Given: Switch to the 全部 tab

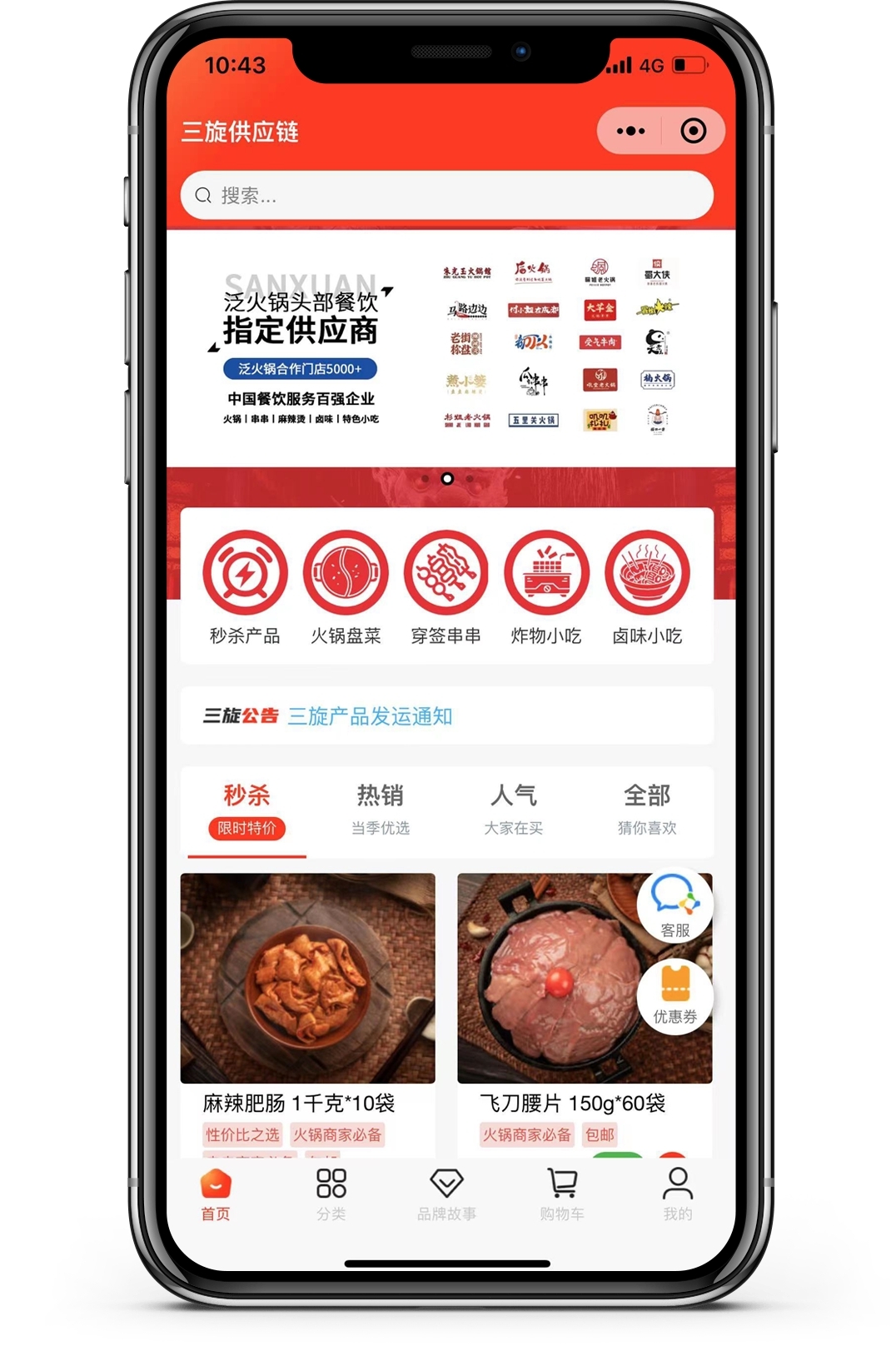Looking at the screenshot, I should [x=647, y=809].
